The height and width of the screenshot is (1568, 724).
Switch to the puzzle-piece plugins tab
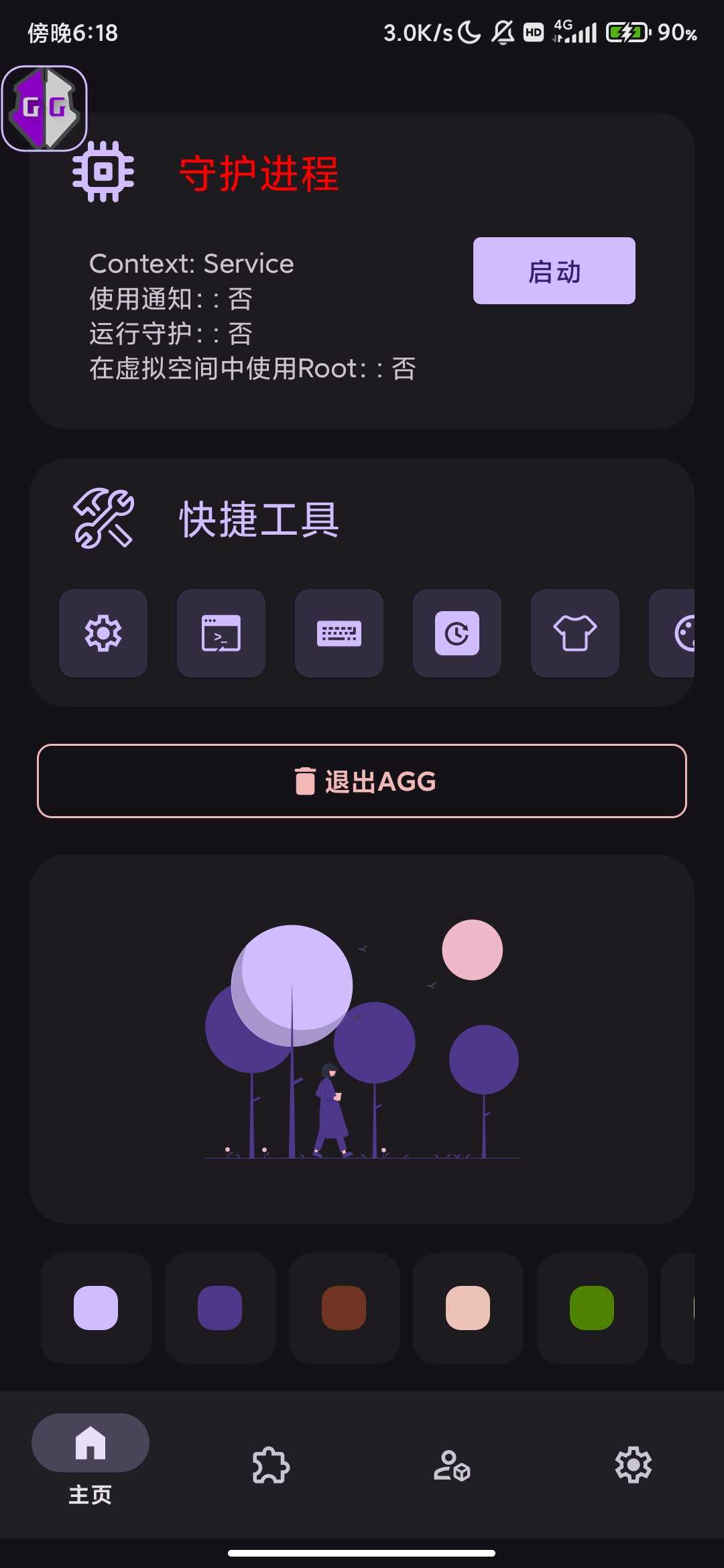(x=271, y=1465)
